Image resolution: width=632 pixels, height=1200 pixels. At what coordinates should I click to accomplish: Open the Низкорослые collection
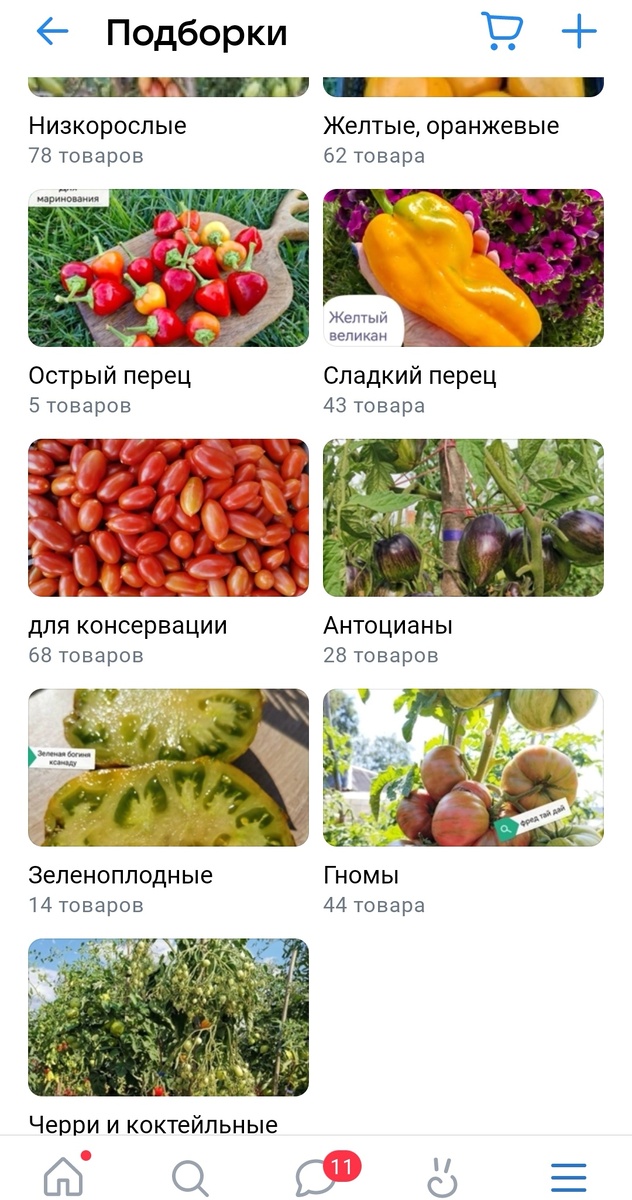(x=107, y=126)
